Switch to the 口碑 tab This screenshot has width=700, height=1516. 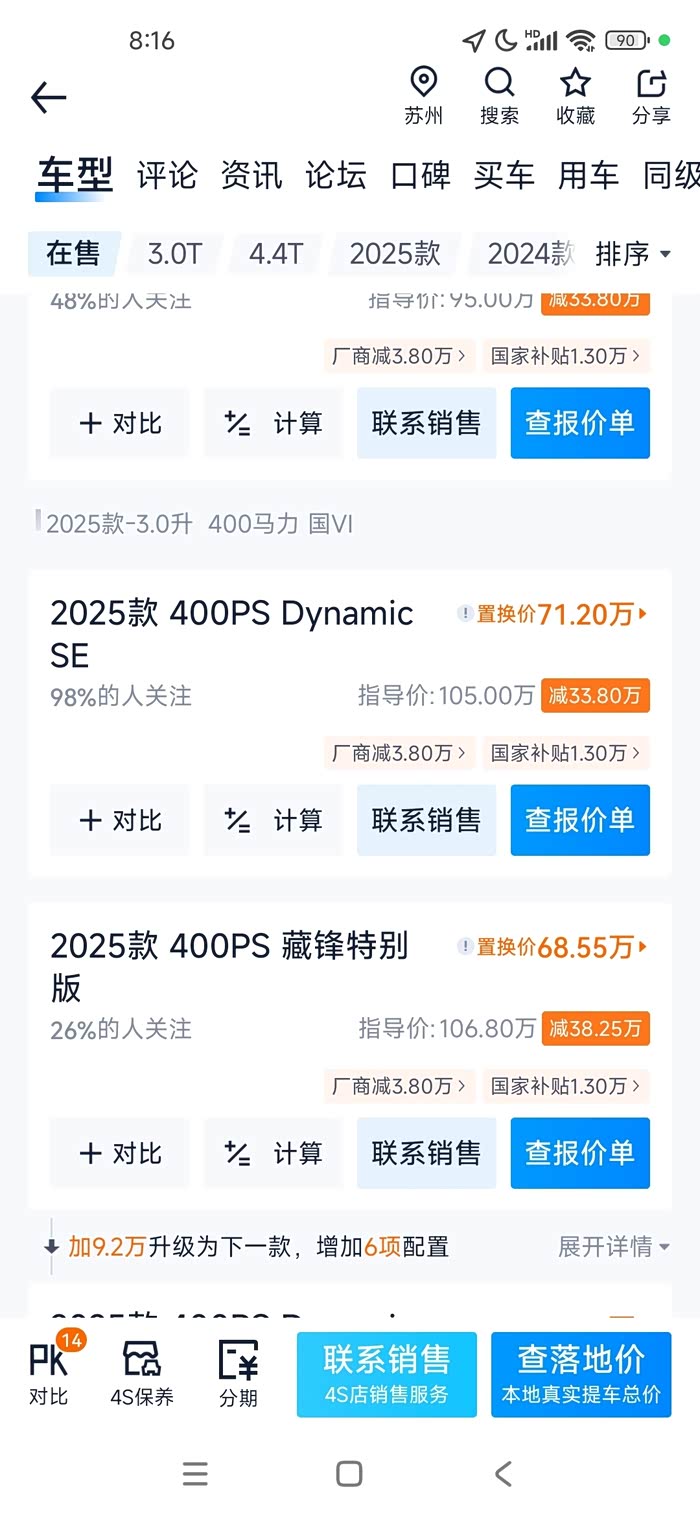coord(420,176)
